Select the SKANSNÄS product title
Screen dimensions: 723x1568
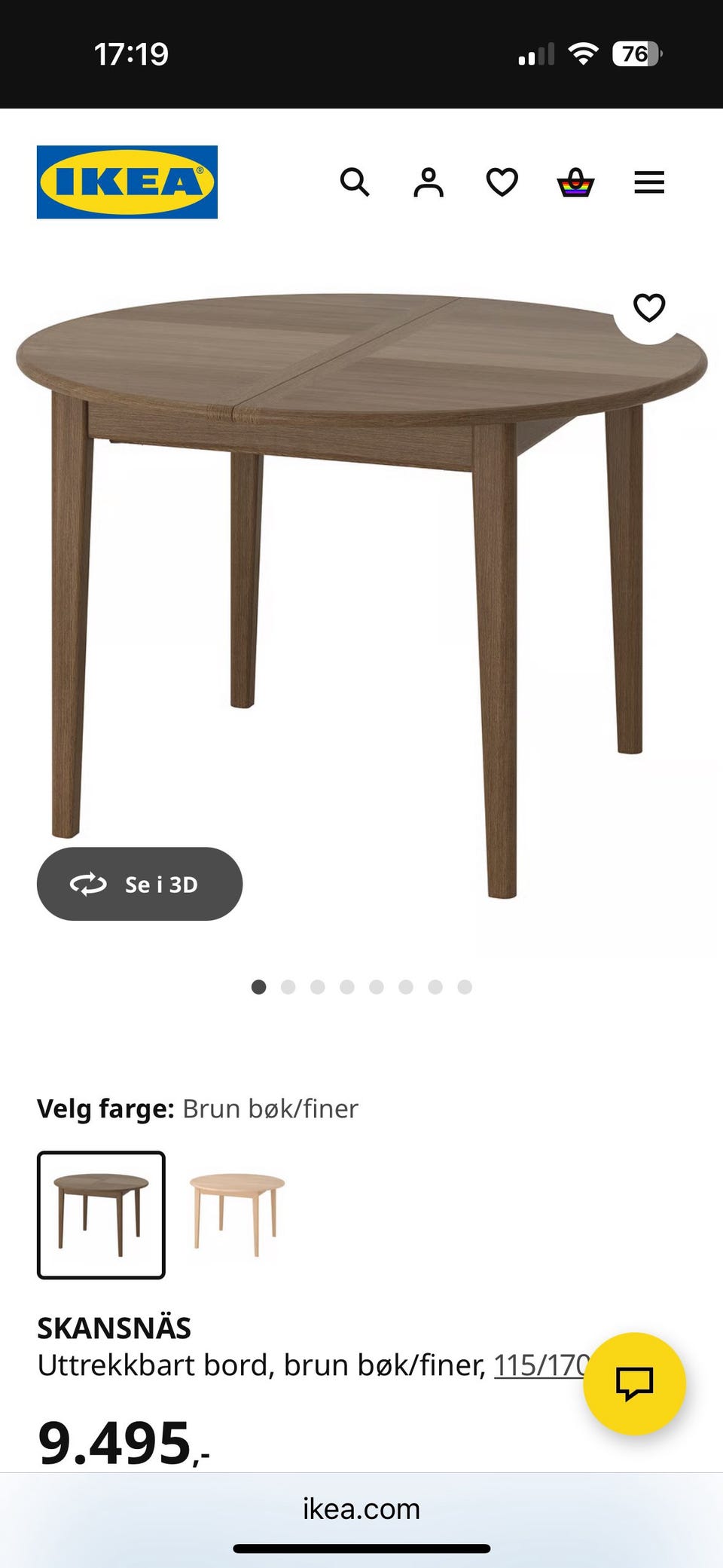113,1327
